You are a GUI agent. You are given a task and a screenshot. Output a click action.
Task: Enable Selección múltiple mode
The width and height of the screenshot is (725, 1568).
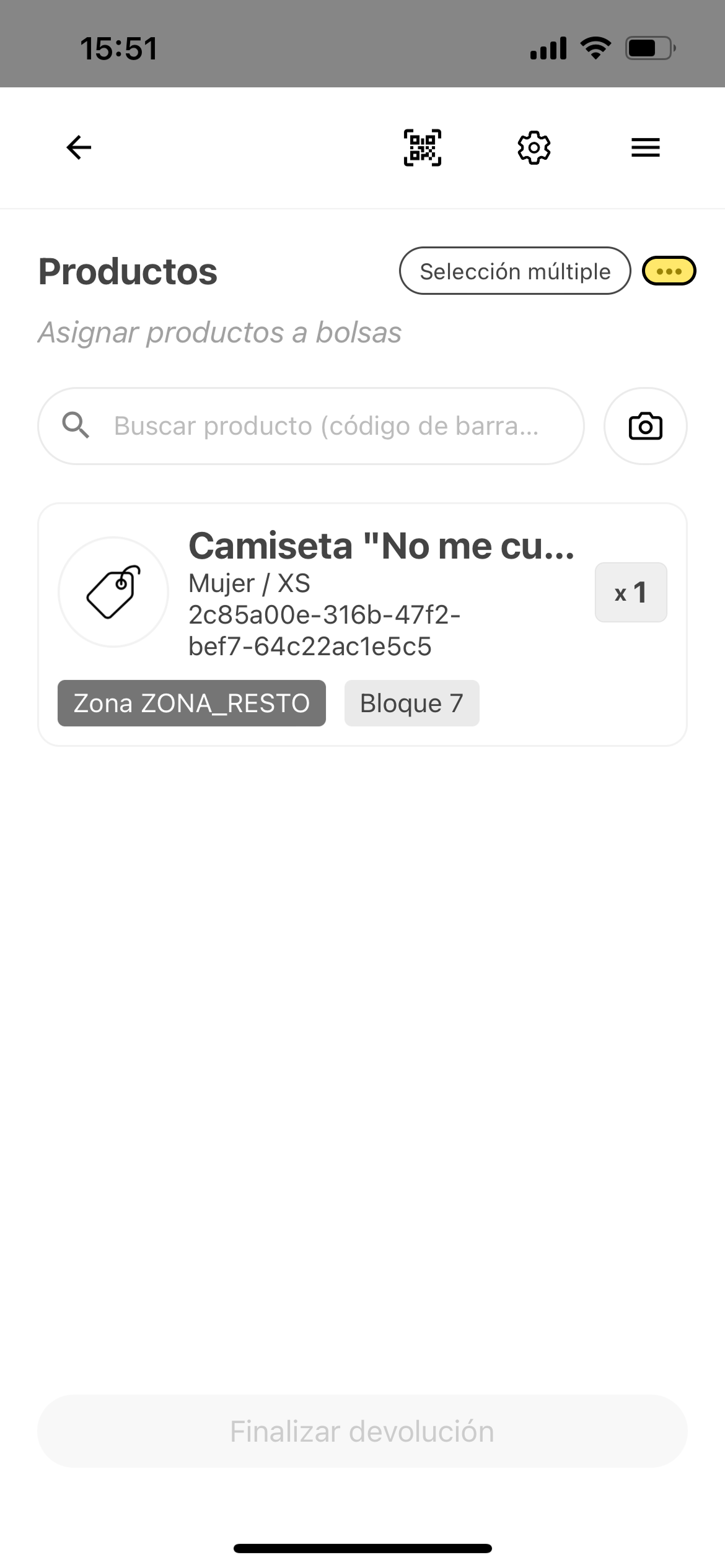tap(515, 271)
